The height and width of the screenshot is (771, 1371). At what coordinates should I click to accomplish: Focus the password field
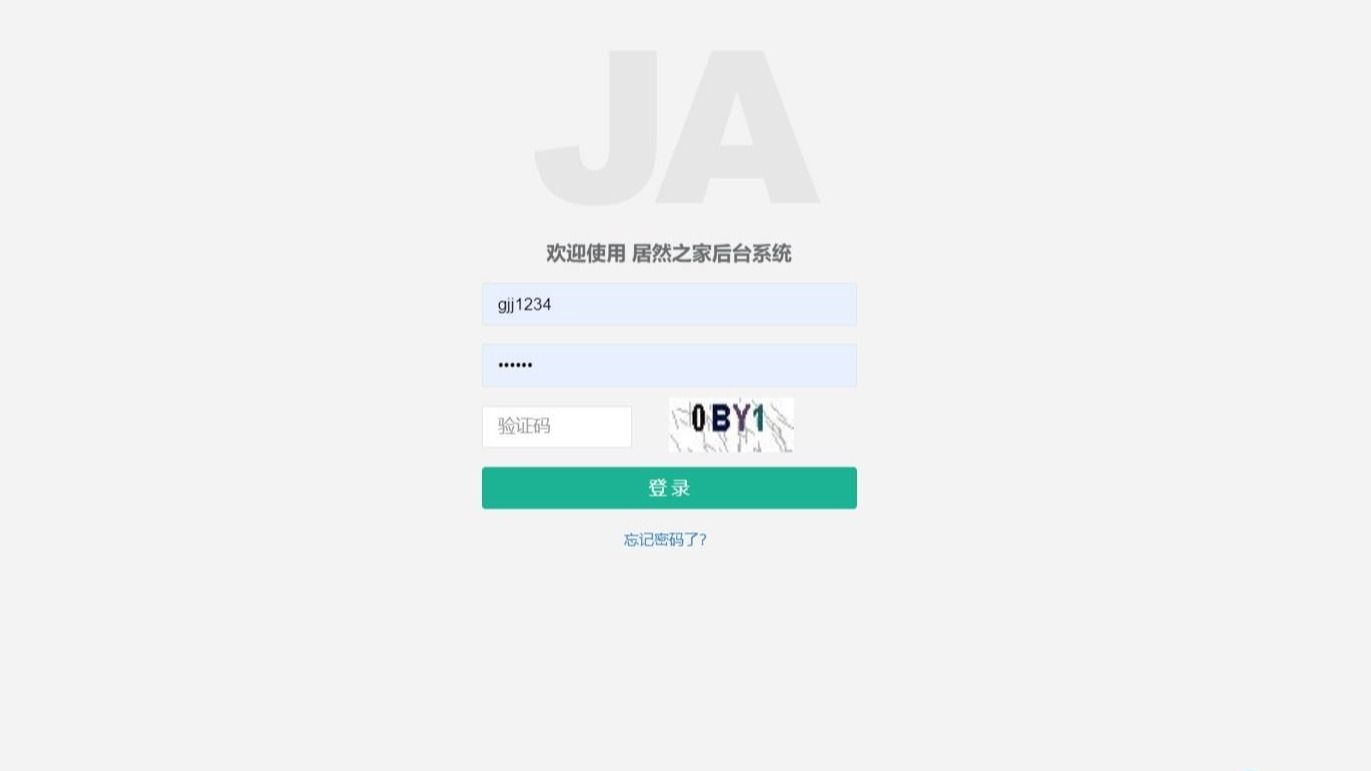669,365
